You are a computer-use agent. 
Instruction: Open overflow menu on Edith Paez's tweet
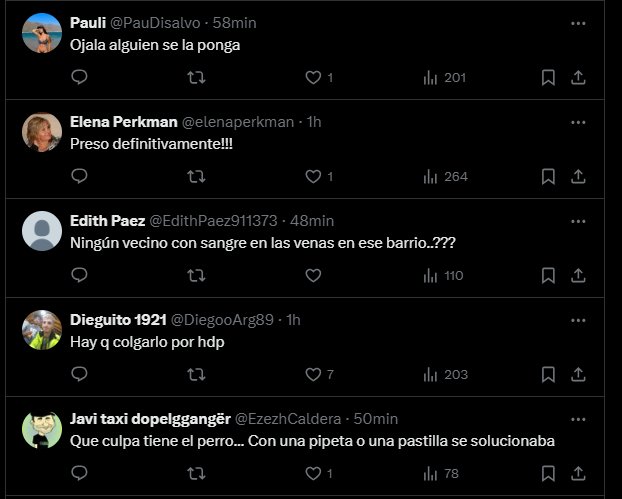click(578, 220)
